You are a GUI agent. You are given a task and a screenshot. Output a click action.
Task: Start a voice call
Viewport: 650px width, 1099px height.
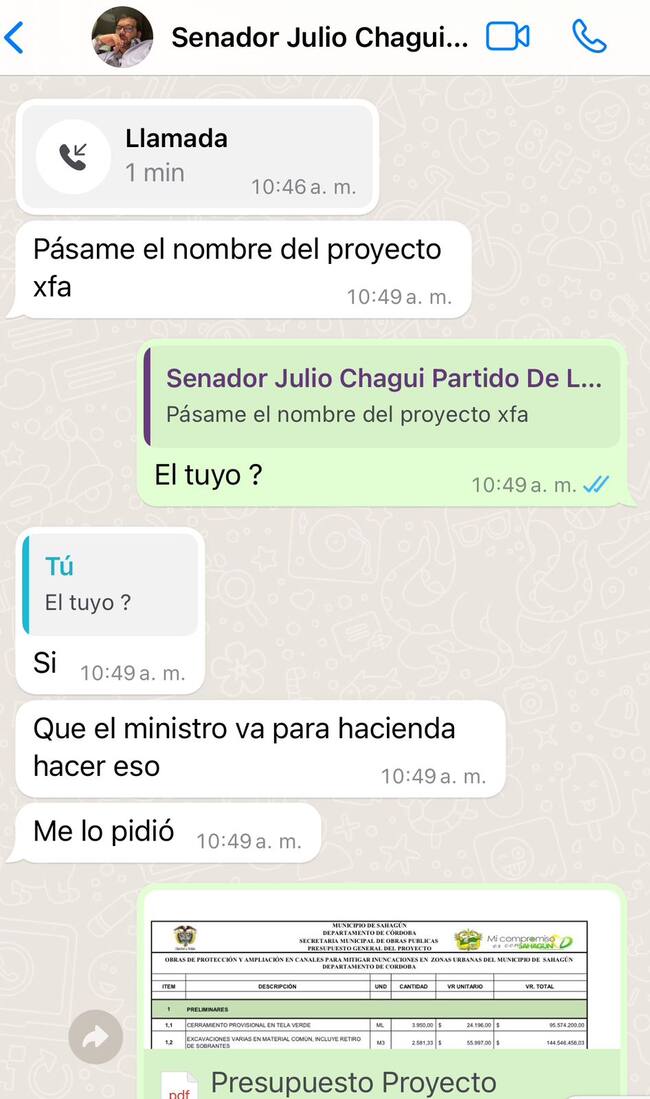pos(589,37)
